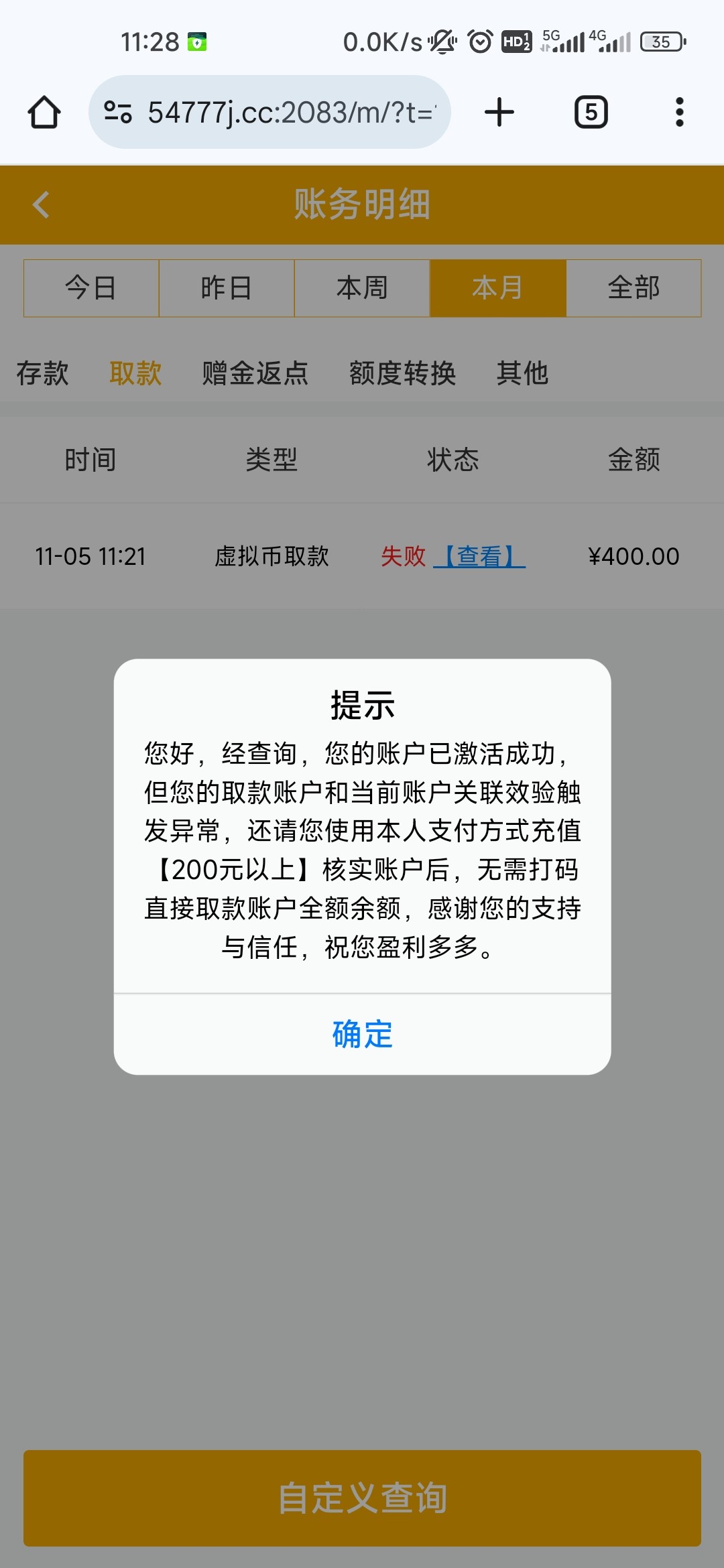Tap the 自定义查询 button
724x1568 pixels.
click(362, 1498)
